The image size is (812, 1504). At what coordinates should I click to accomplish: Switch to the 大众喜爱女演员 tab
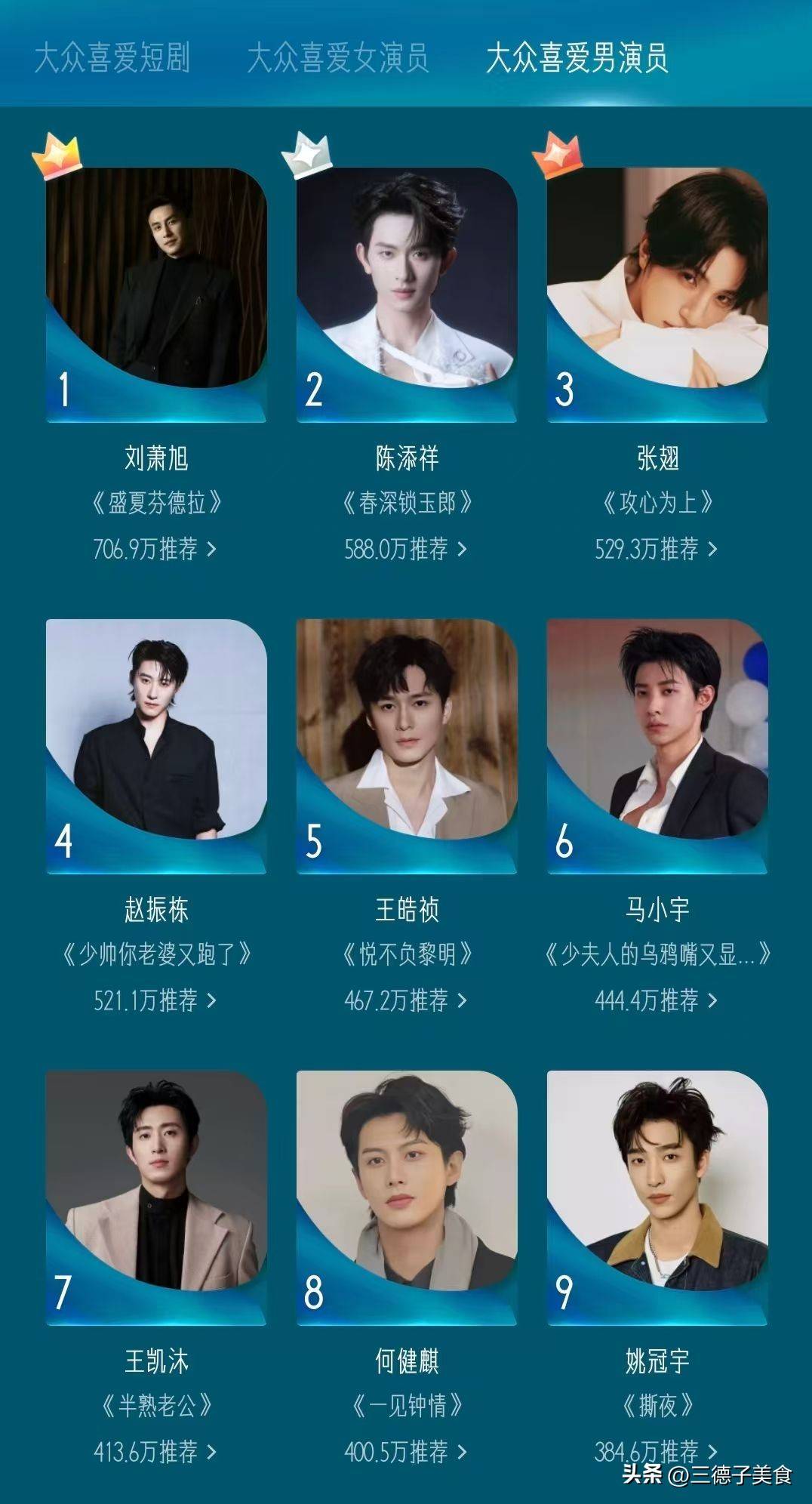[337, 58]
